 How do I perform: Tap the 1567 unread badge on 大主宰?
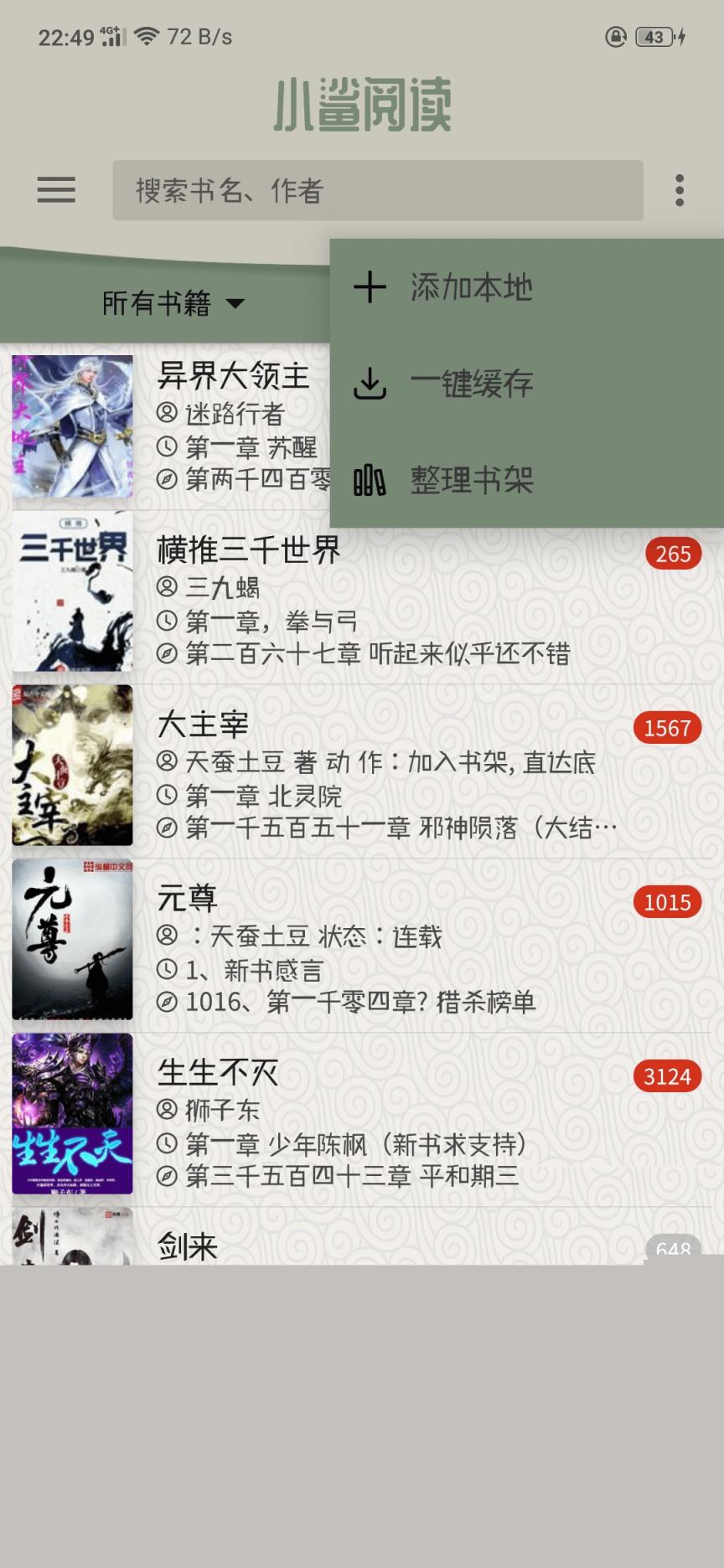[x=668, y=728]
